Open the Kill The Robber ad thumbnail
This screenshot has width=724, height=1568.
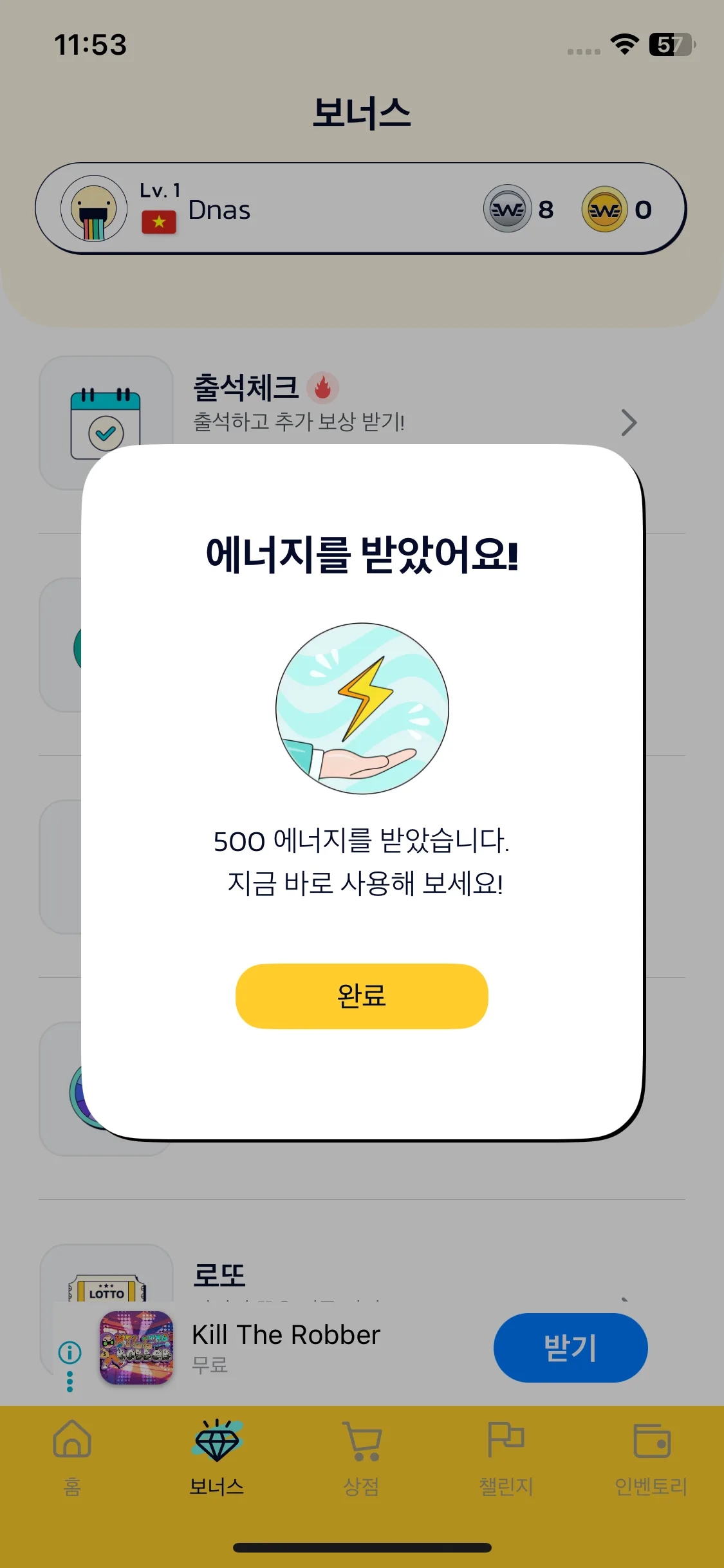[x=136, y=1348]
